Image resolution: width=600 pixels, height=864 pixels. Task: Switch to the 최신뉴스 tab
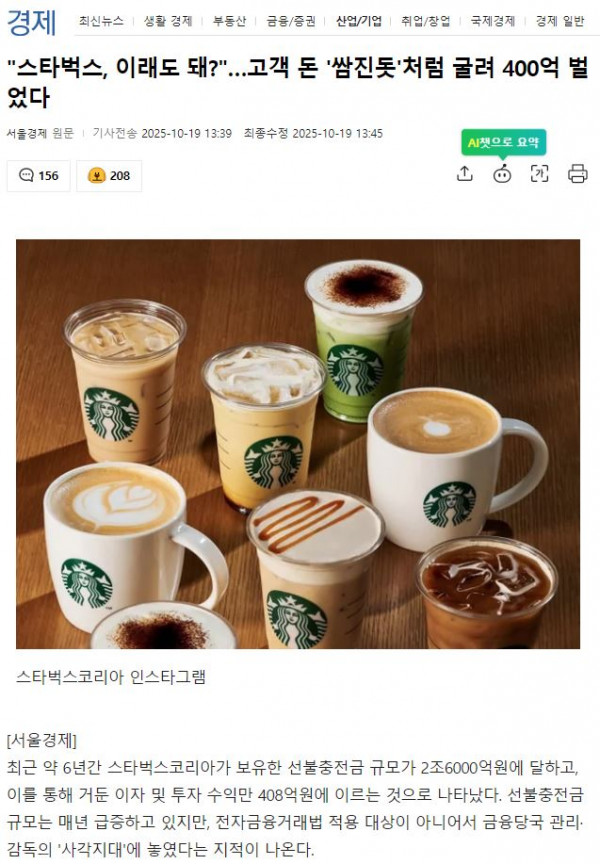pyautogui.click(x=101, y=21)
